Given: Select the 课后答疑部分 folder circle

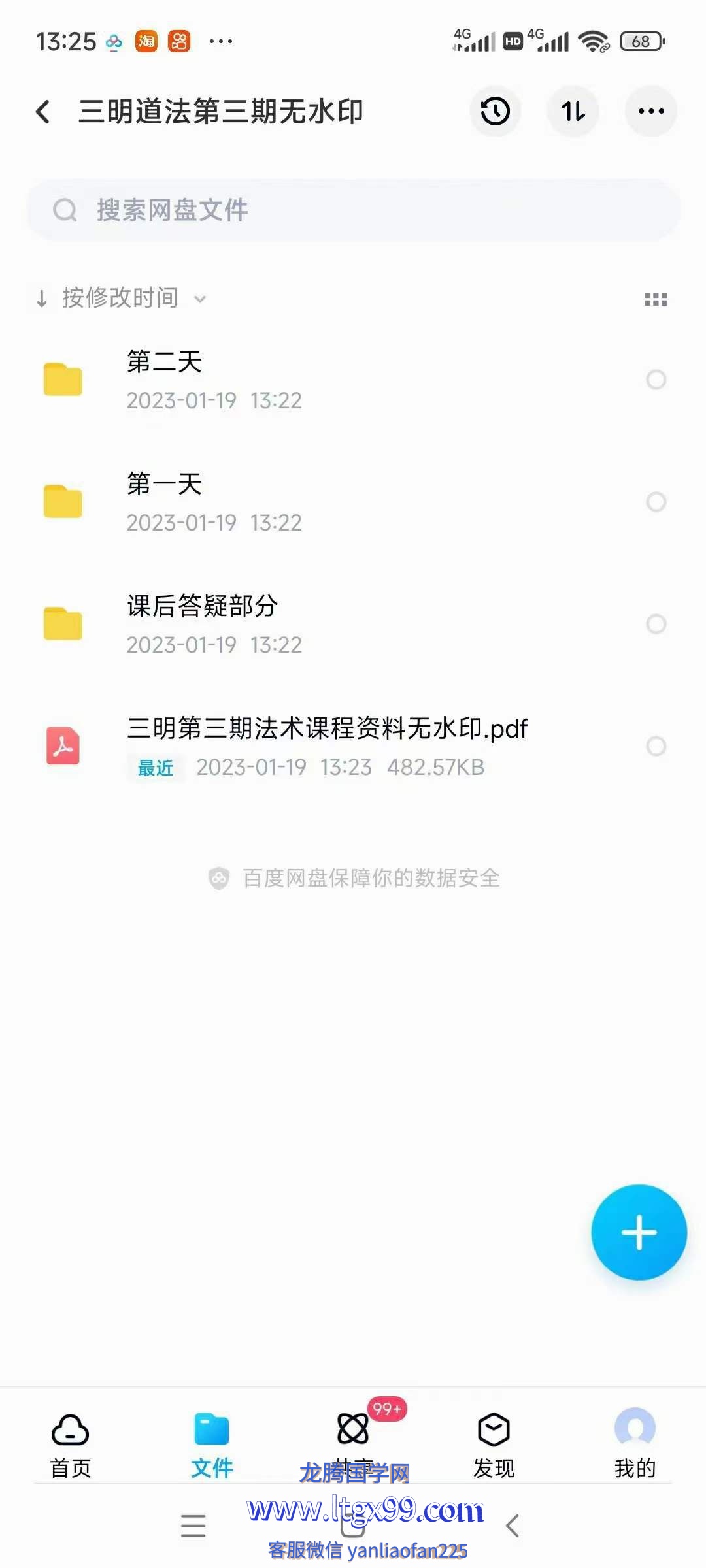Looking at the screenshot, I should [656, 624].
